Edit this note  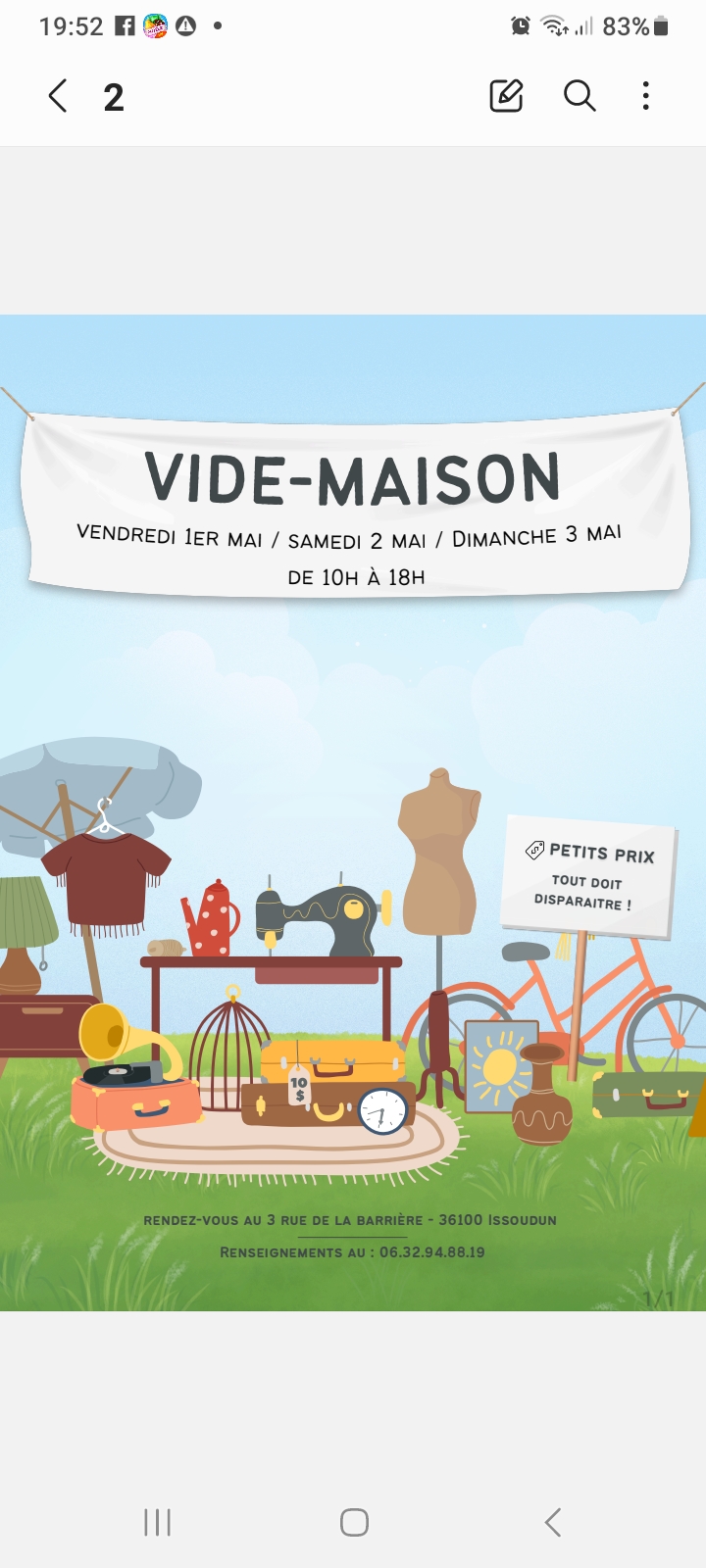pos(506,96)
